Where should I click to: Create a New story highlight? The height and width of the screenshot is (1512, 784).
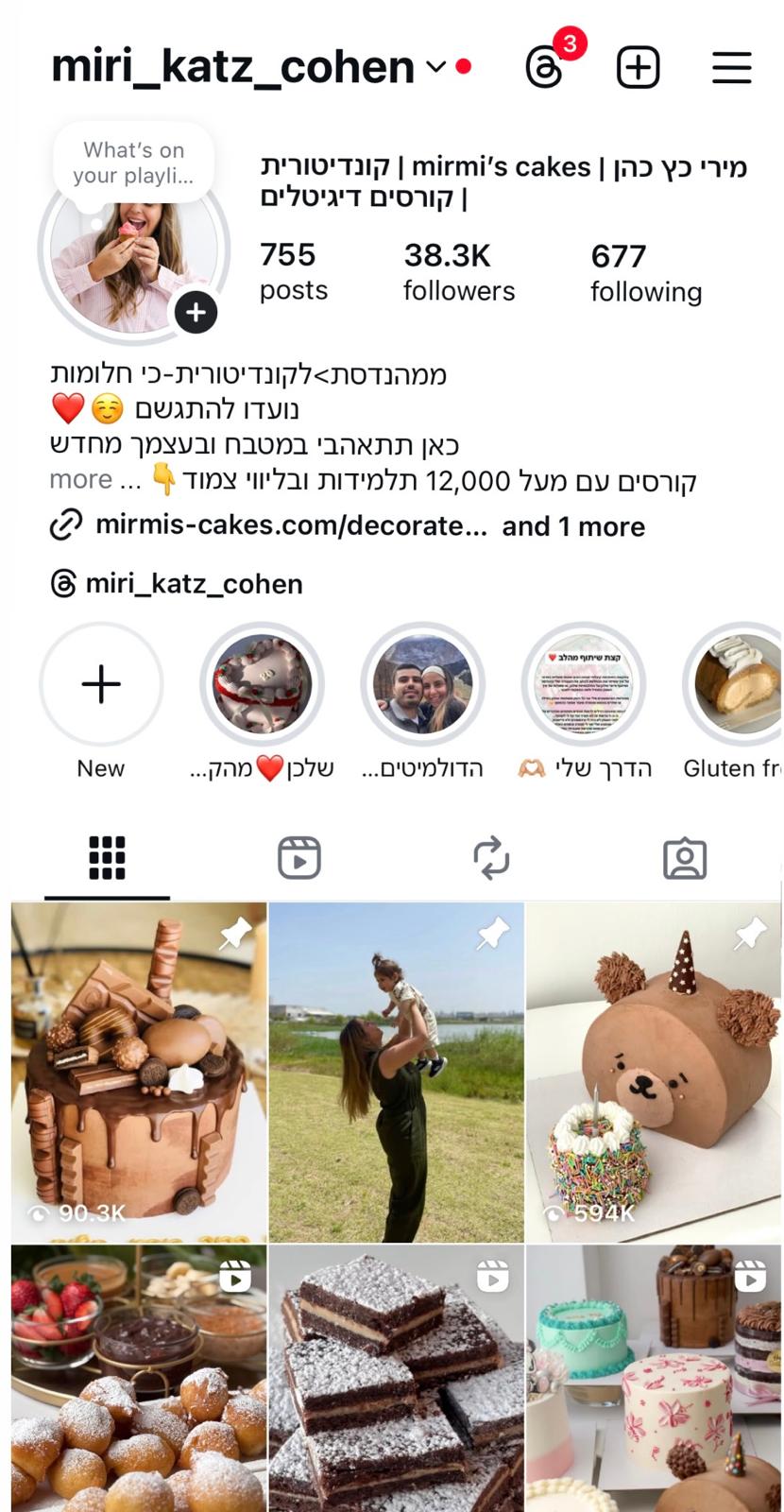tap(101, 684)
